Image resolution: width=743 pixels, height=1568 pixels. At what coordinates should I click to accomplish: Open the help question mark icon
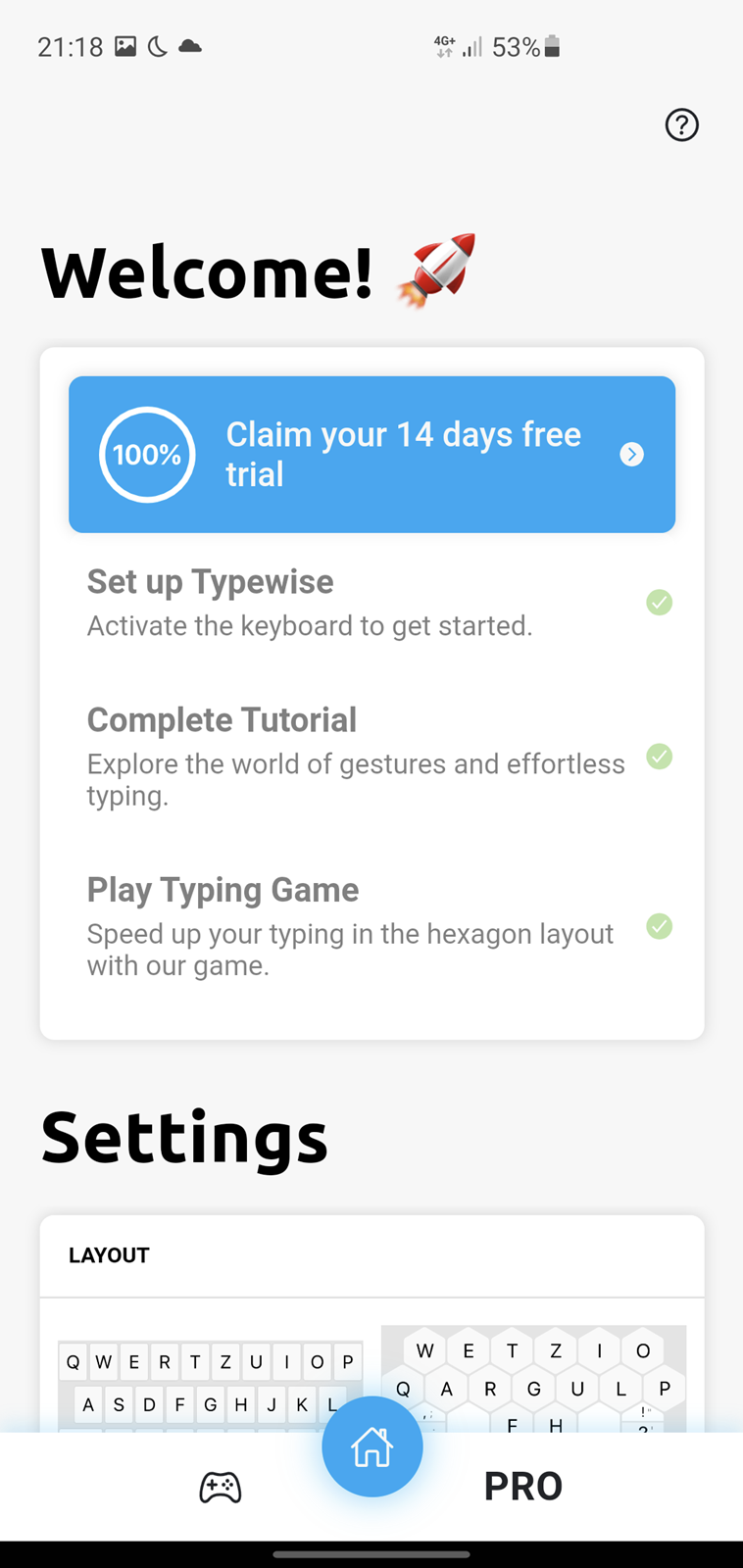pos(681,125)
